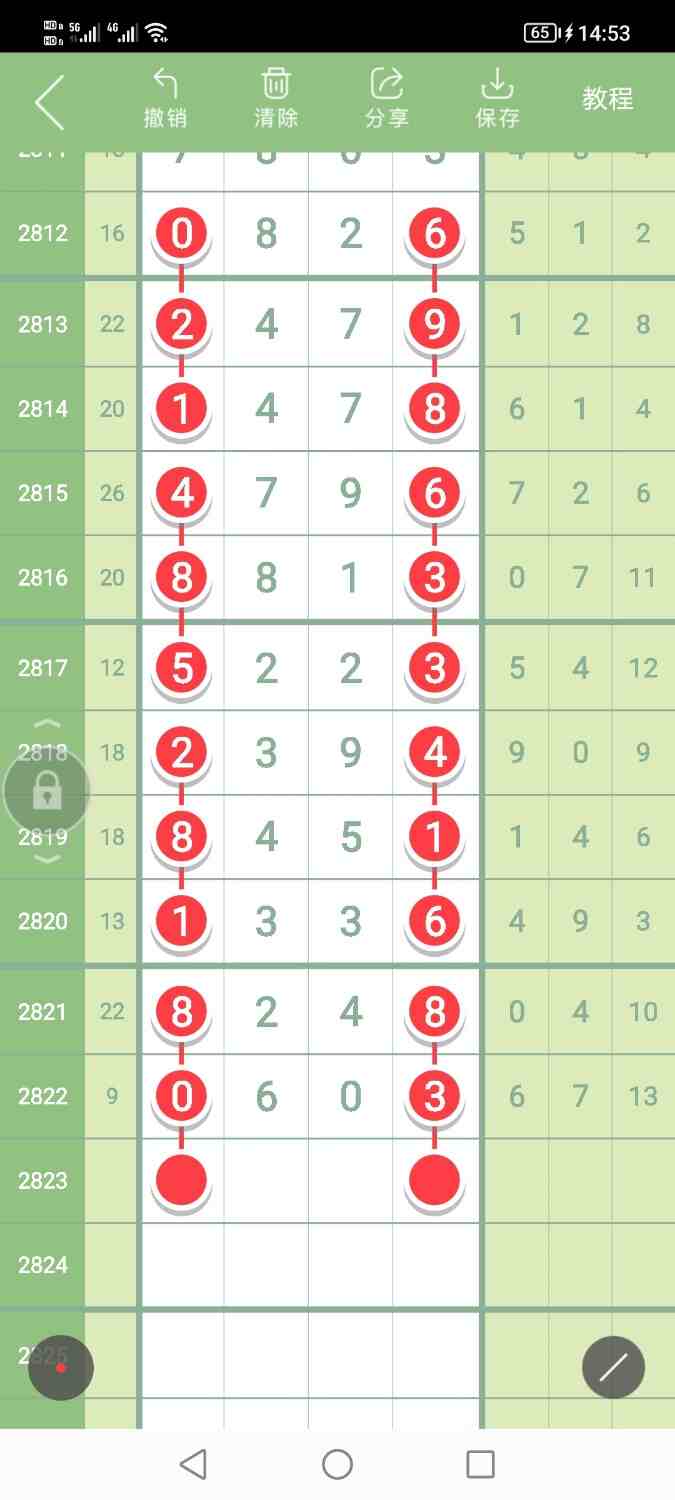675x1500 pixels.
Task: Open the line drawing tool button
Action: click(613, 1366)
